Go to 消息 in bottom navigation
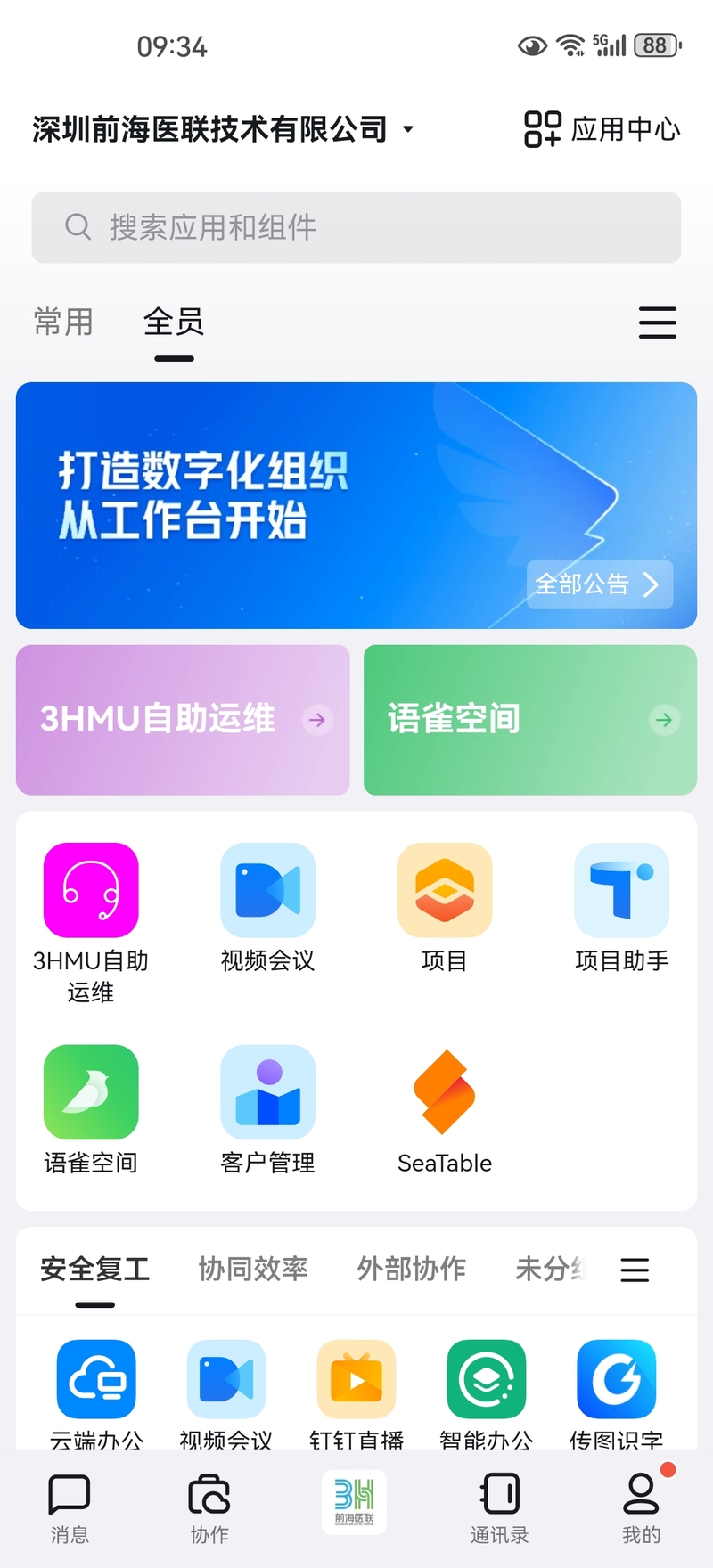This screenshot has height=1568, width=713. 70,1507
